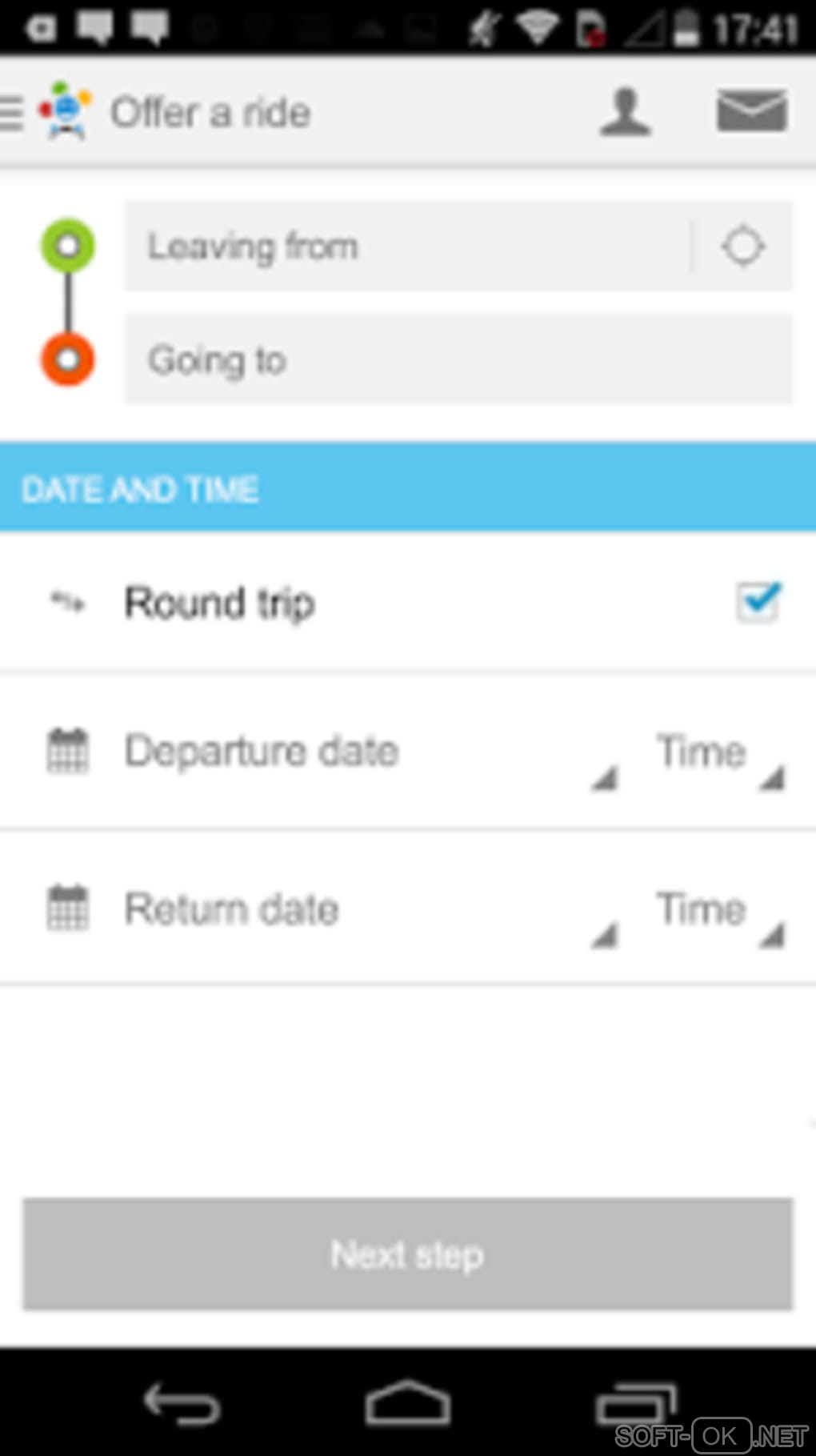Open recent apps from navigation bar
The height and width of the screenshot is (1456, 816).
(636, 1403)
